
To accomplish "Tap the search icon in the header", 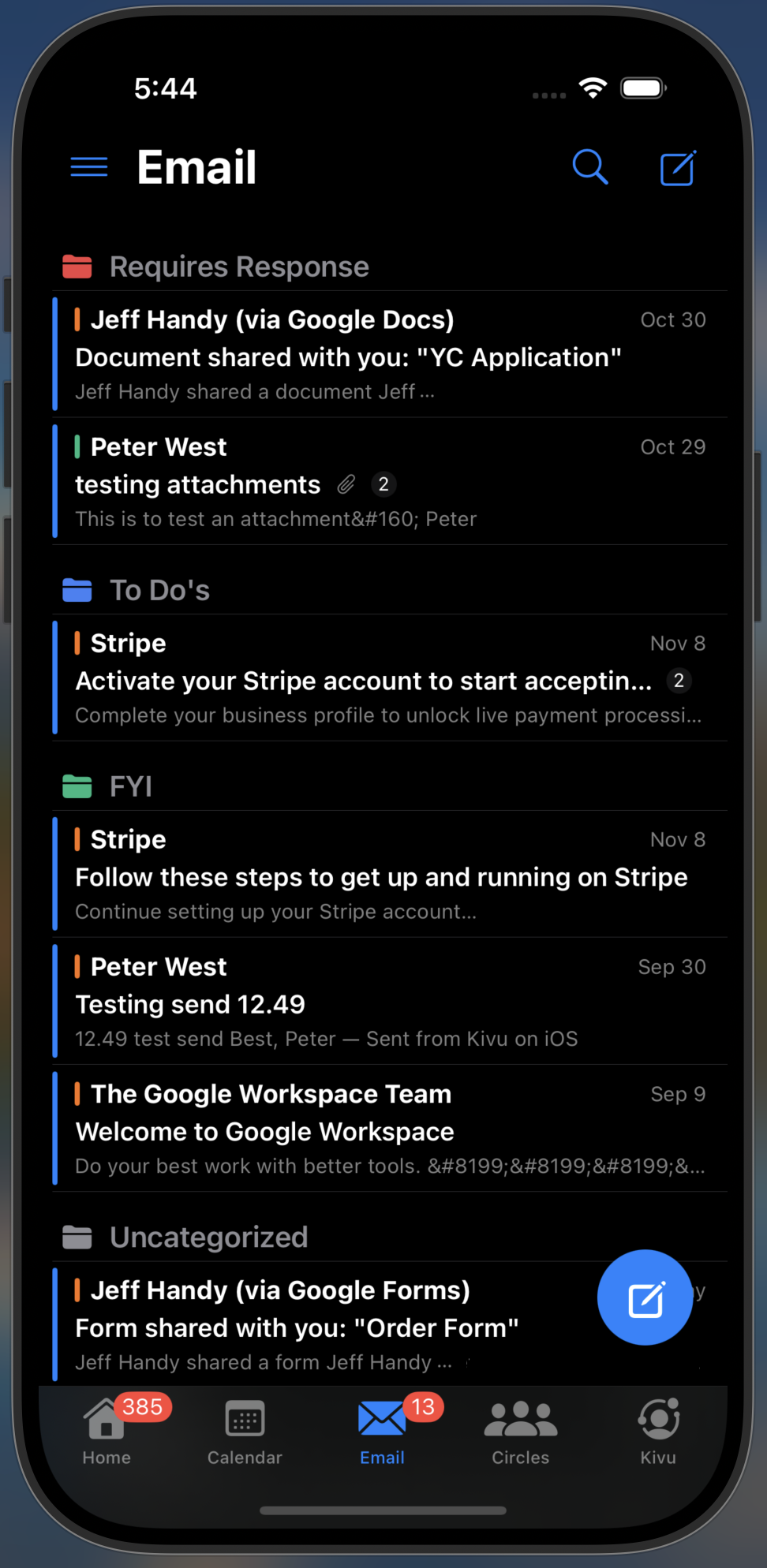I will (x=590, y=166).
